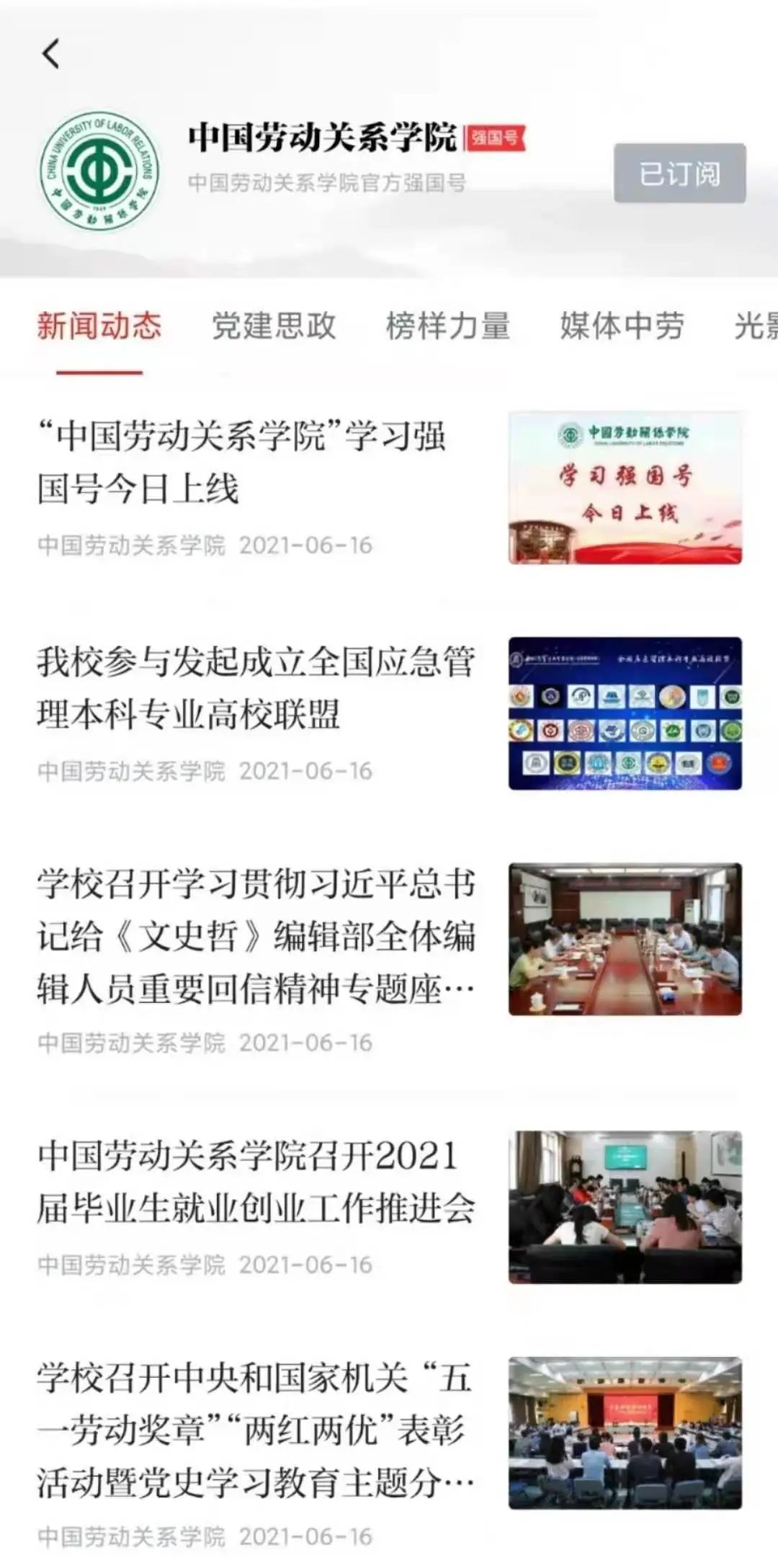View the 五一劳动奖章 表彰活动 article
Image resolution: width=778 pixels, height=1568 pixels.
coord(389,1452)
